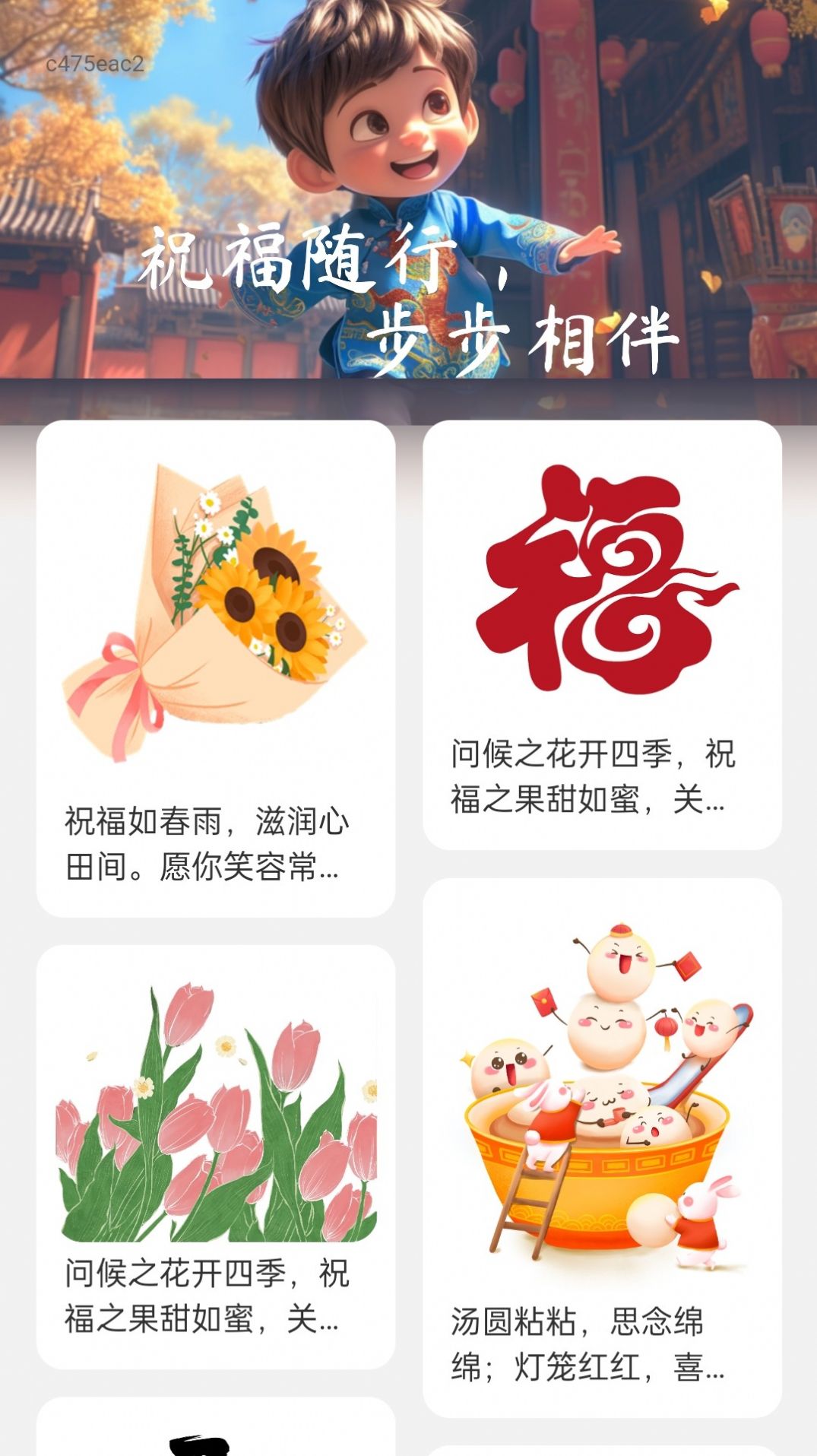This screenshot has width=817, height=1456.
Task: Open the red 福 character blessing card
Action: point(602,634)
